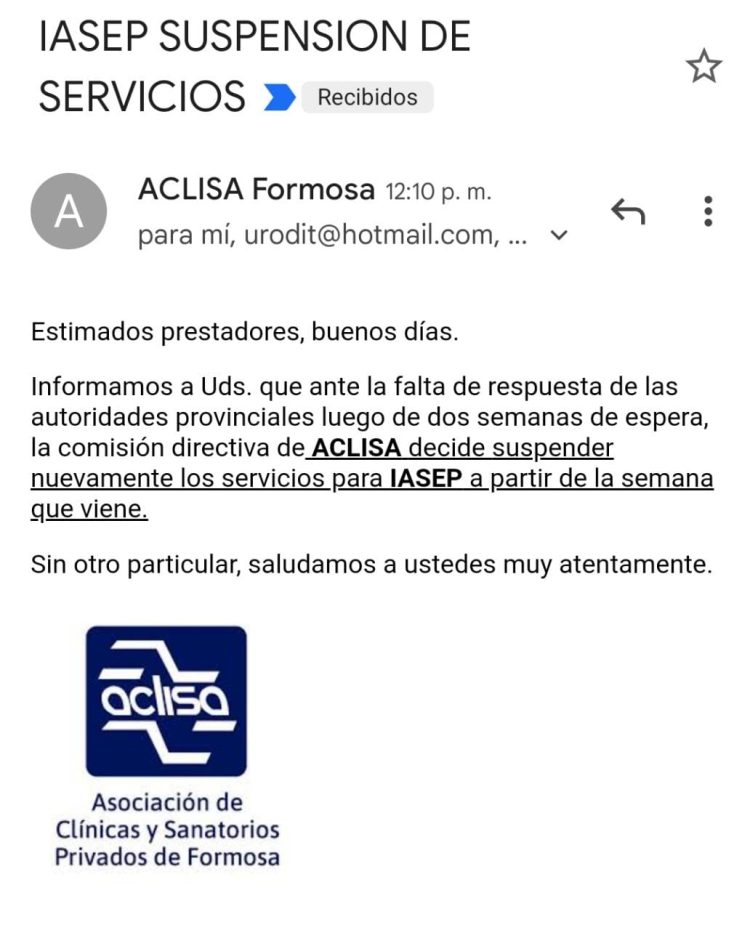Toggle favorite status for this conversation
This screenshot has height=930, width=750.
click(706, 66)
